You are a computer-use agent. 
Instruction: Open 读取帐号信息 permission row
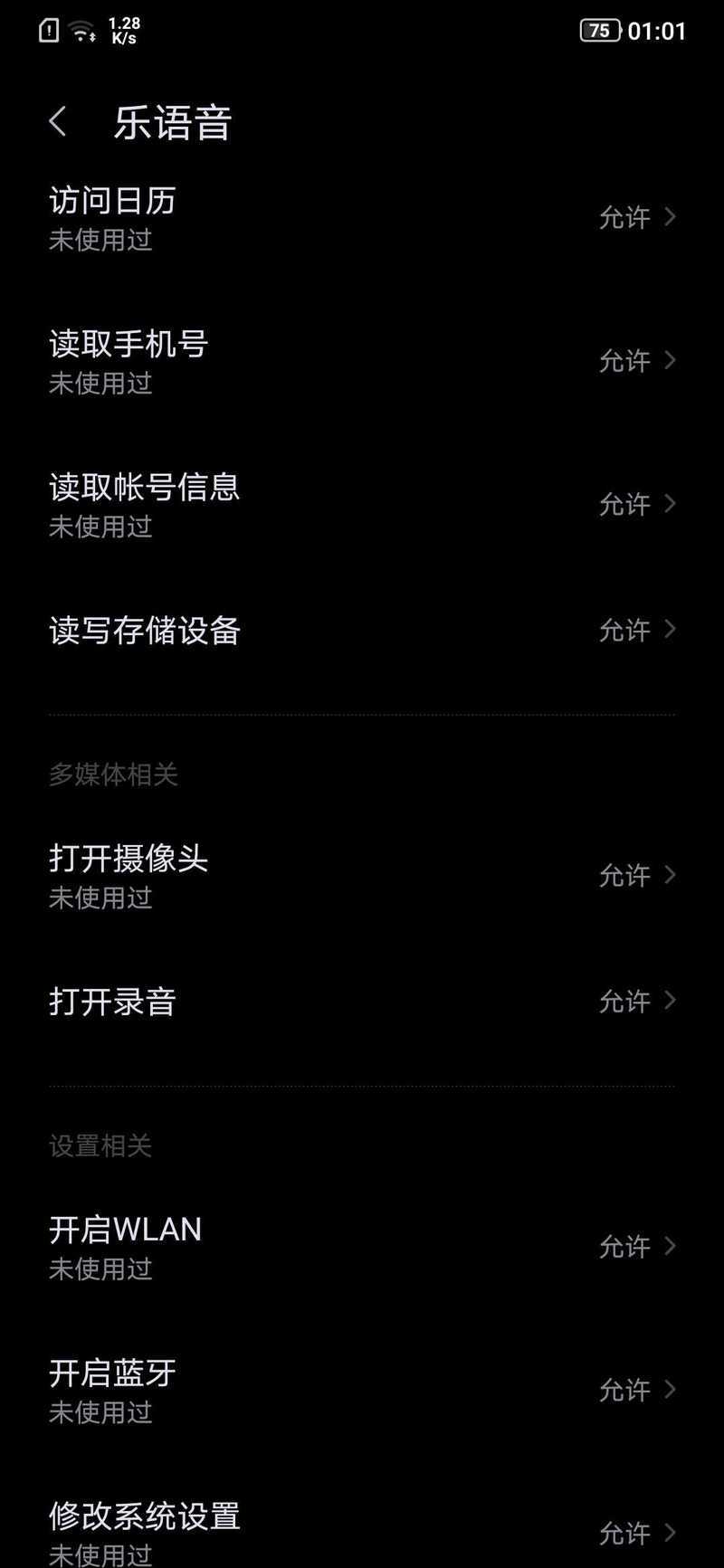tap(362, 504)
